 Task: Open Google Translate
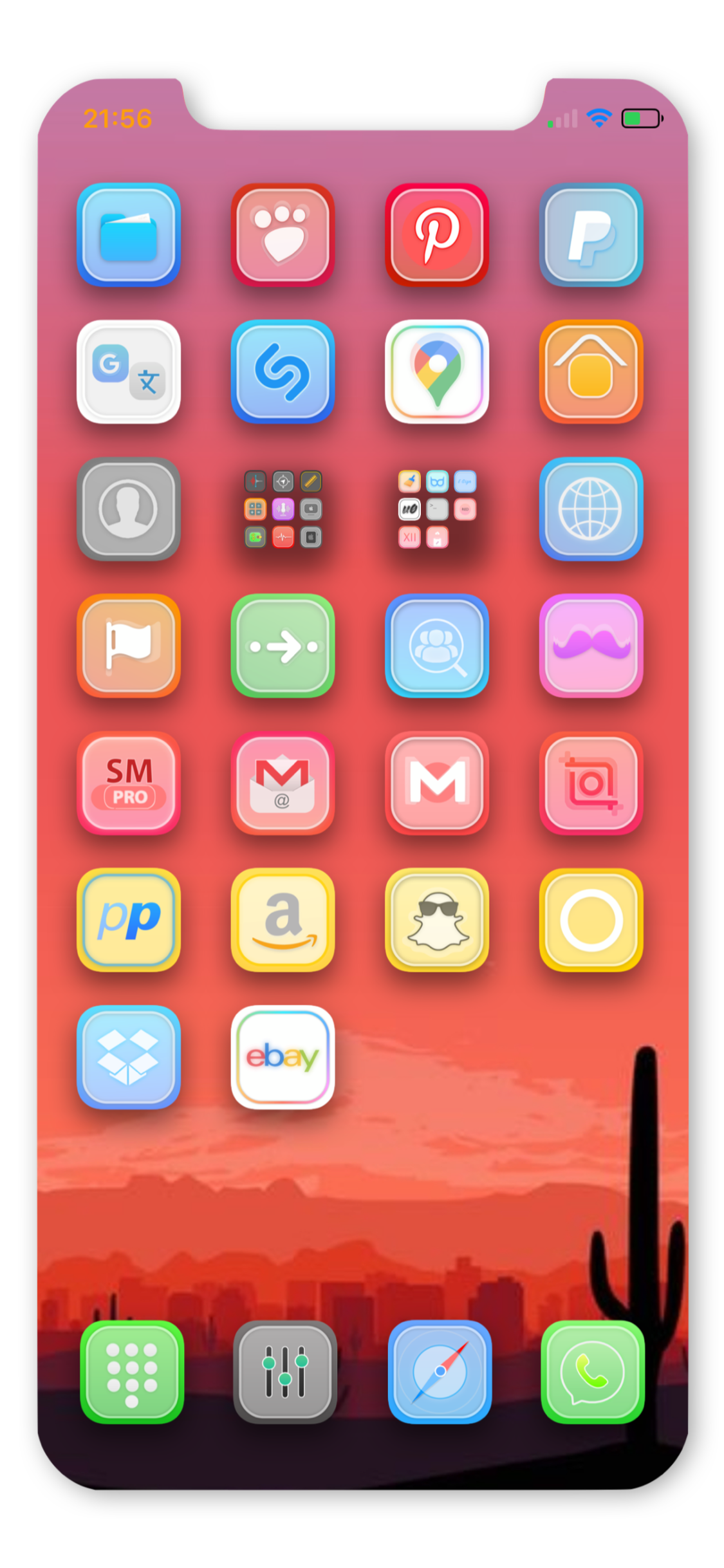128,371
